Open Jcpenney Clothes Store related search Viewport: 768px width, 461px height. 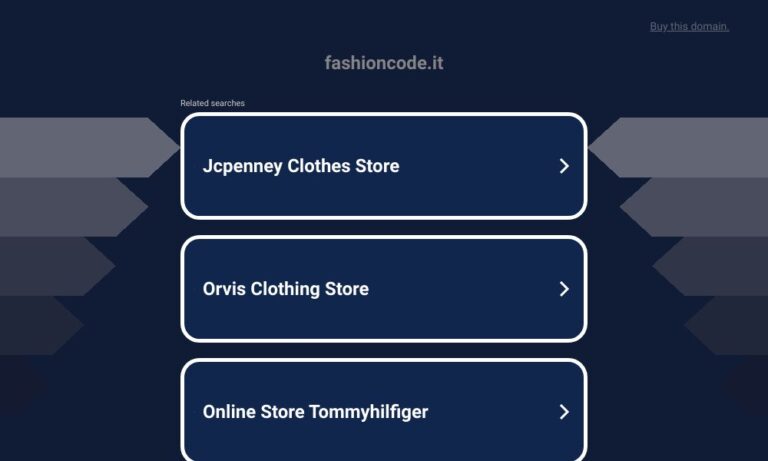click(383, 166)
